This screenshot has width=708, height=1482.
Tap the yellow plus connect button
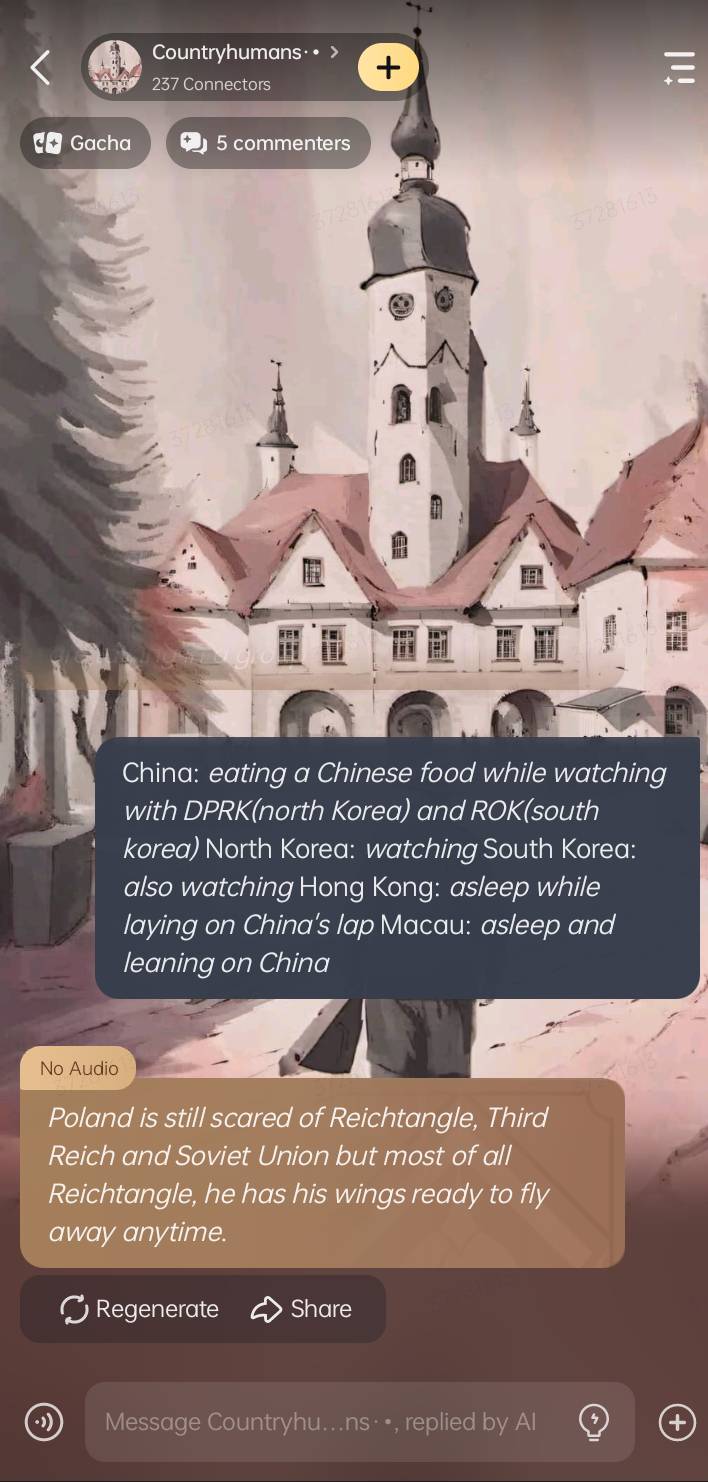coord(388,68)
